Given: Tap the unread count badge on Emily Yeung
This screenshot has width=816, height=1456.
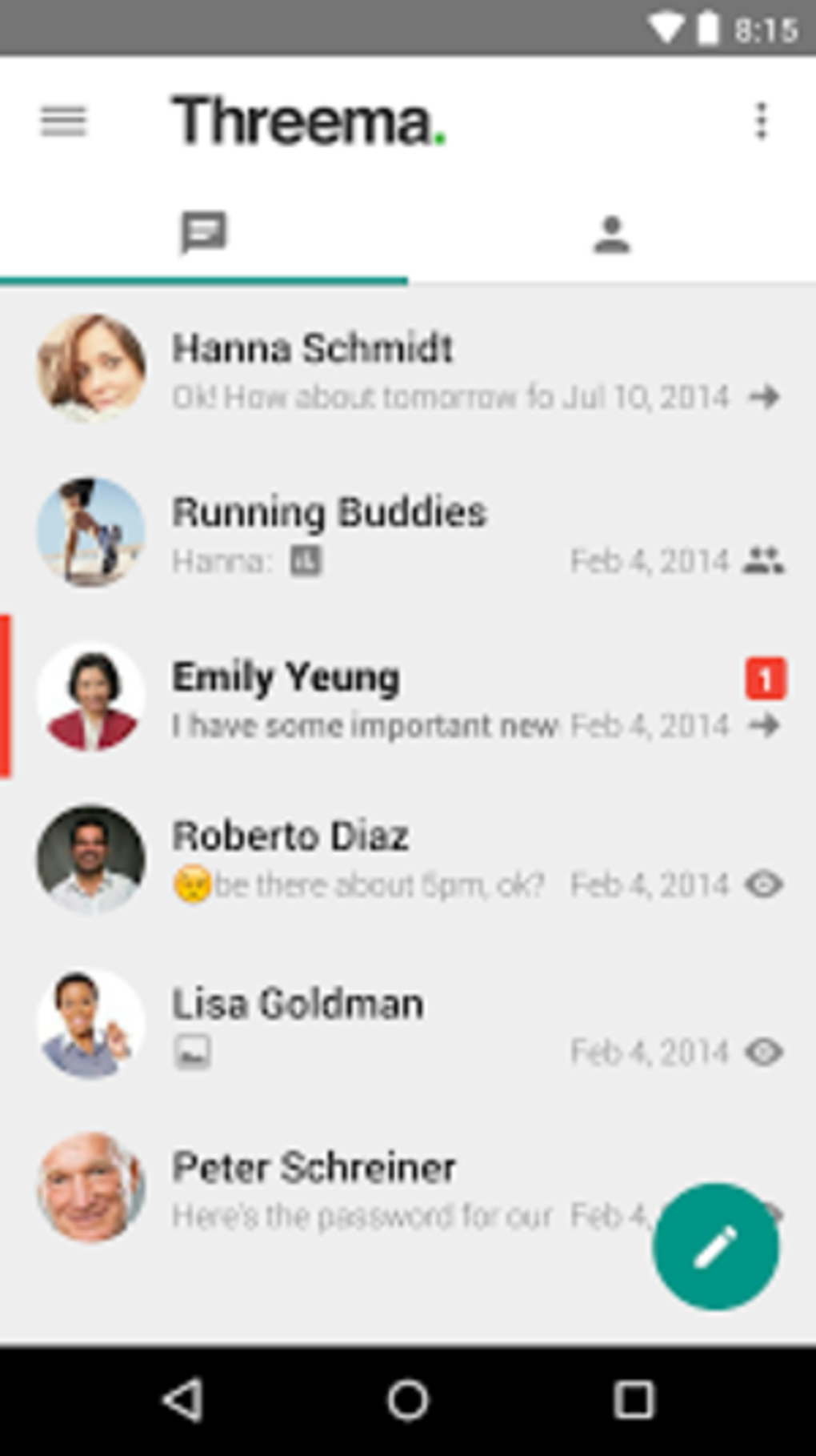Looking at the screenshot, I should [766, 678].
